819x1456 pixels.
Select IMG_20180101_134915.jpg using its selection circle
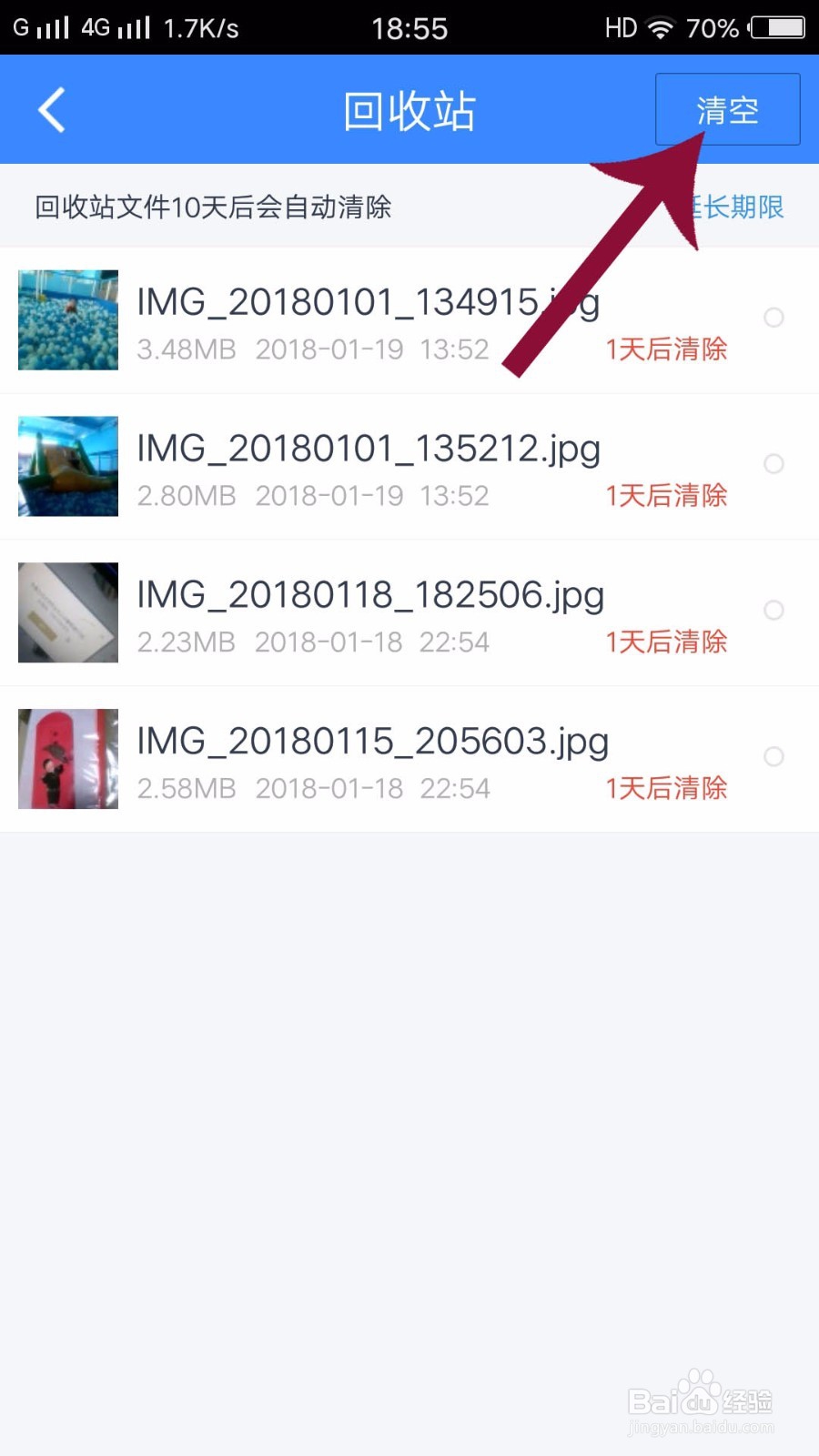pyautogui.click(x=774, y=318)
